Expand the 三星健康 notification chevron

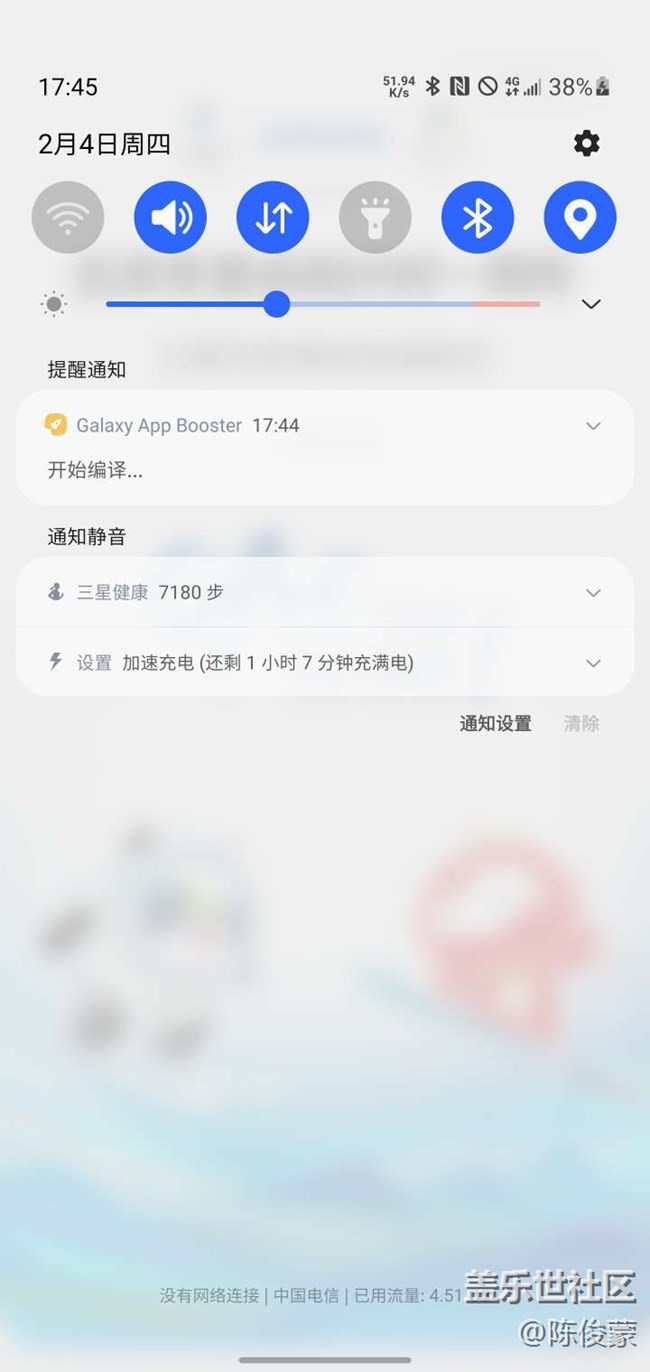(x=593, y=593)
